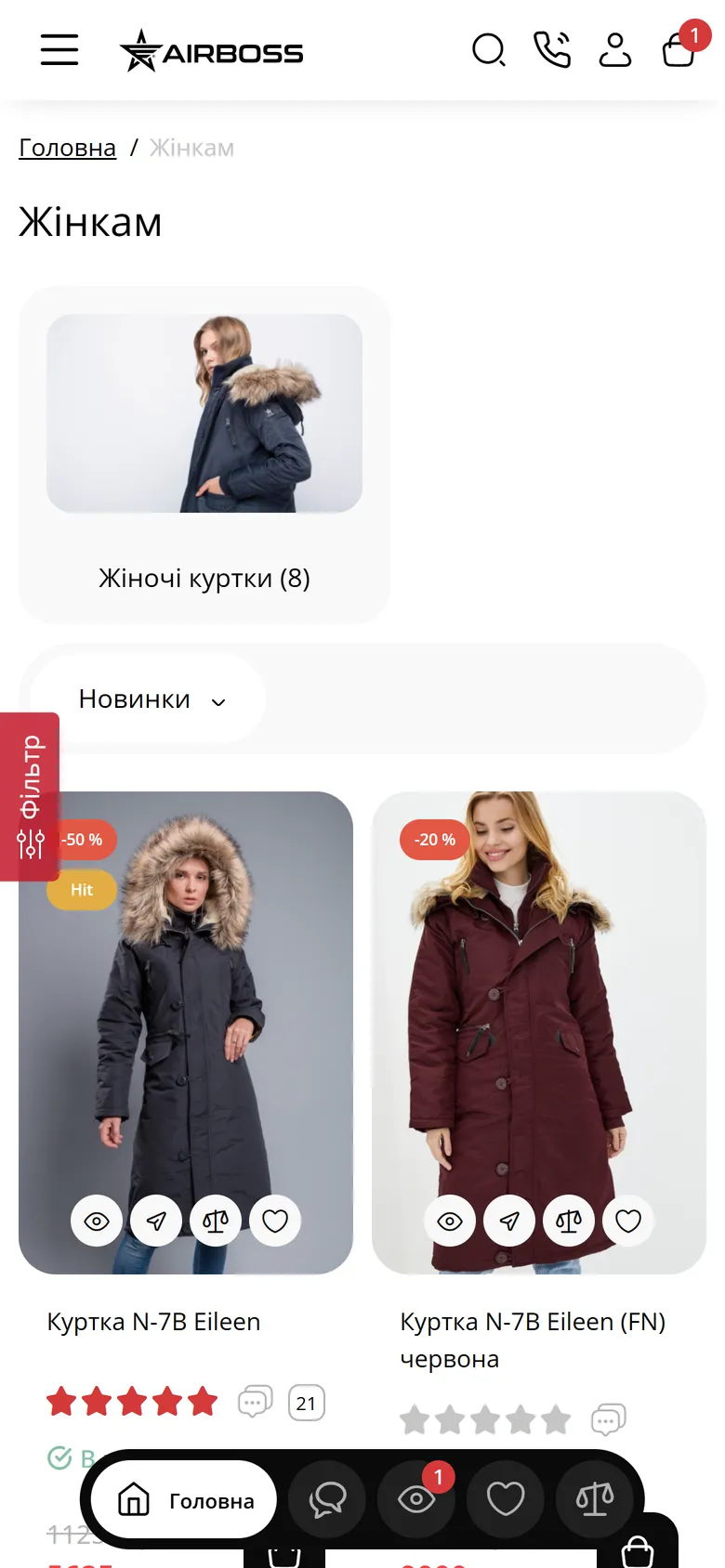Switch to Головна in bottom bar
Viewport: 725px width, 1568px height.
click(186, 1500)
